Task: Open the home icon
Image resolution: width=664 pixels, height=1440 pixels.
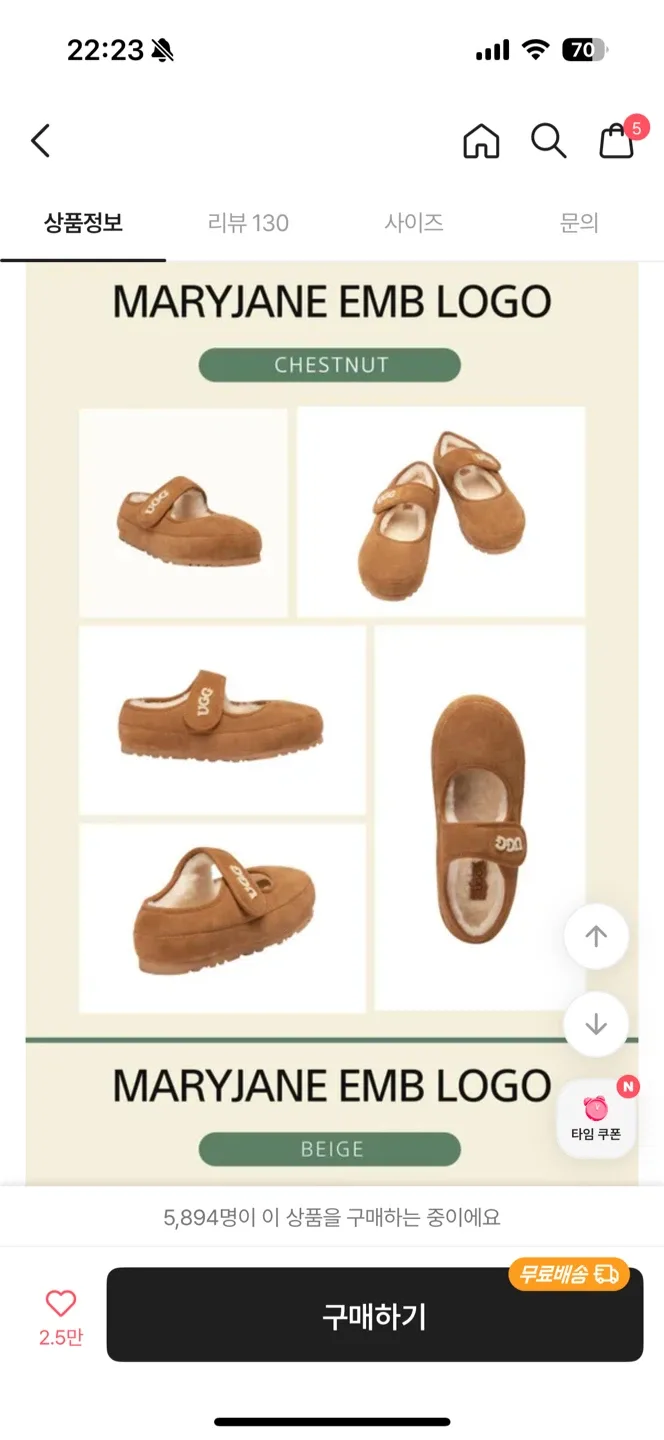Action: click(481, 141)
